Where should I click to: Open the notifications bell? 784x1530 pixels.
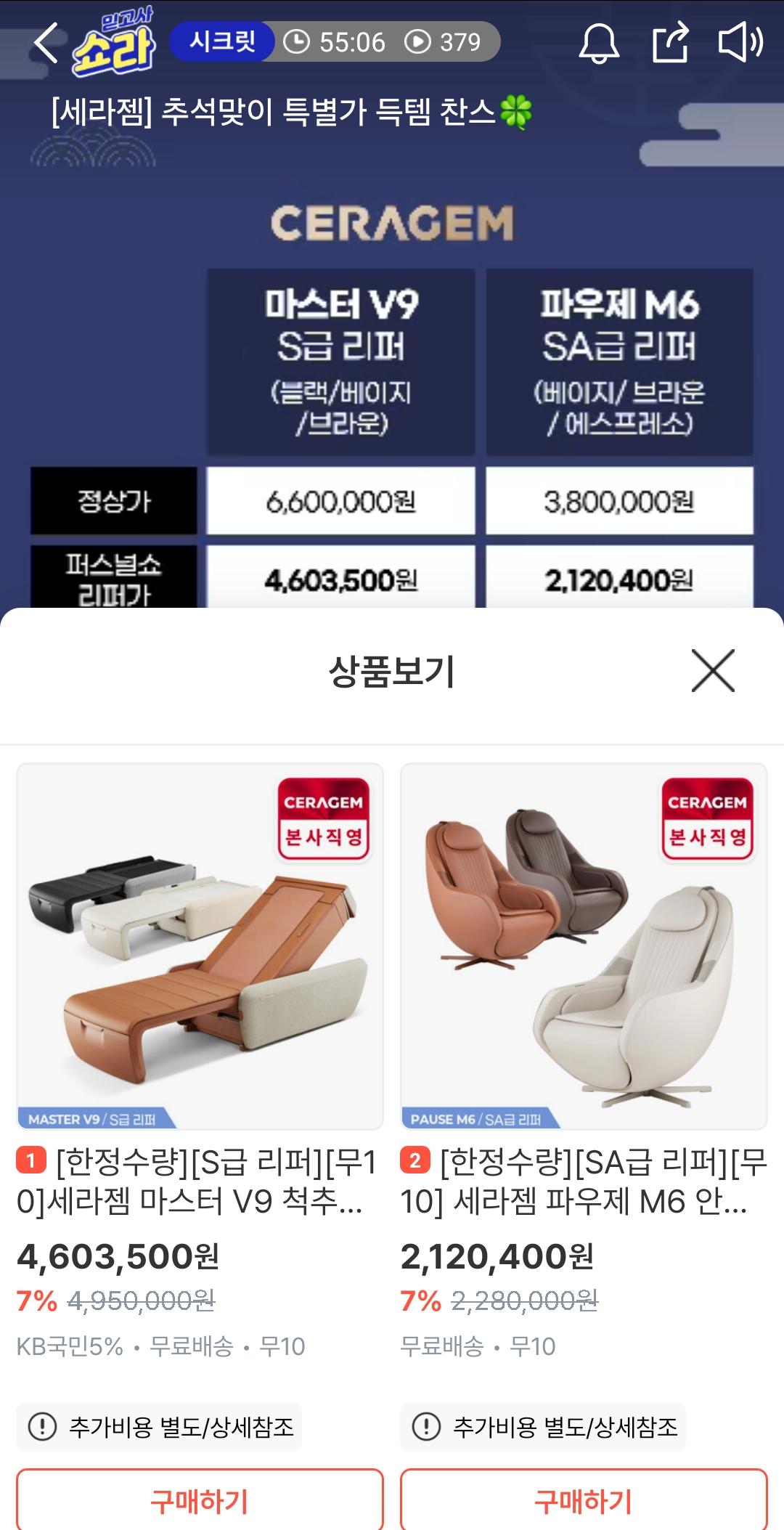click(x=598, y=43)
